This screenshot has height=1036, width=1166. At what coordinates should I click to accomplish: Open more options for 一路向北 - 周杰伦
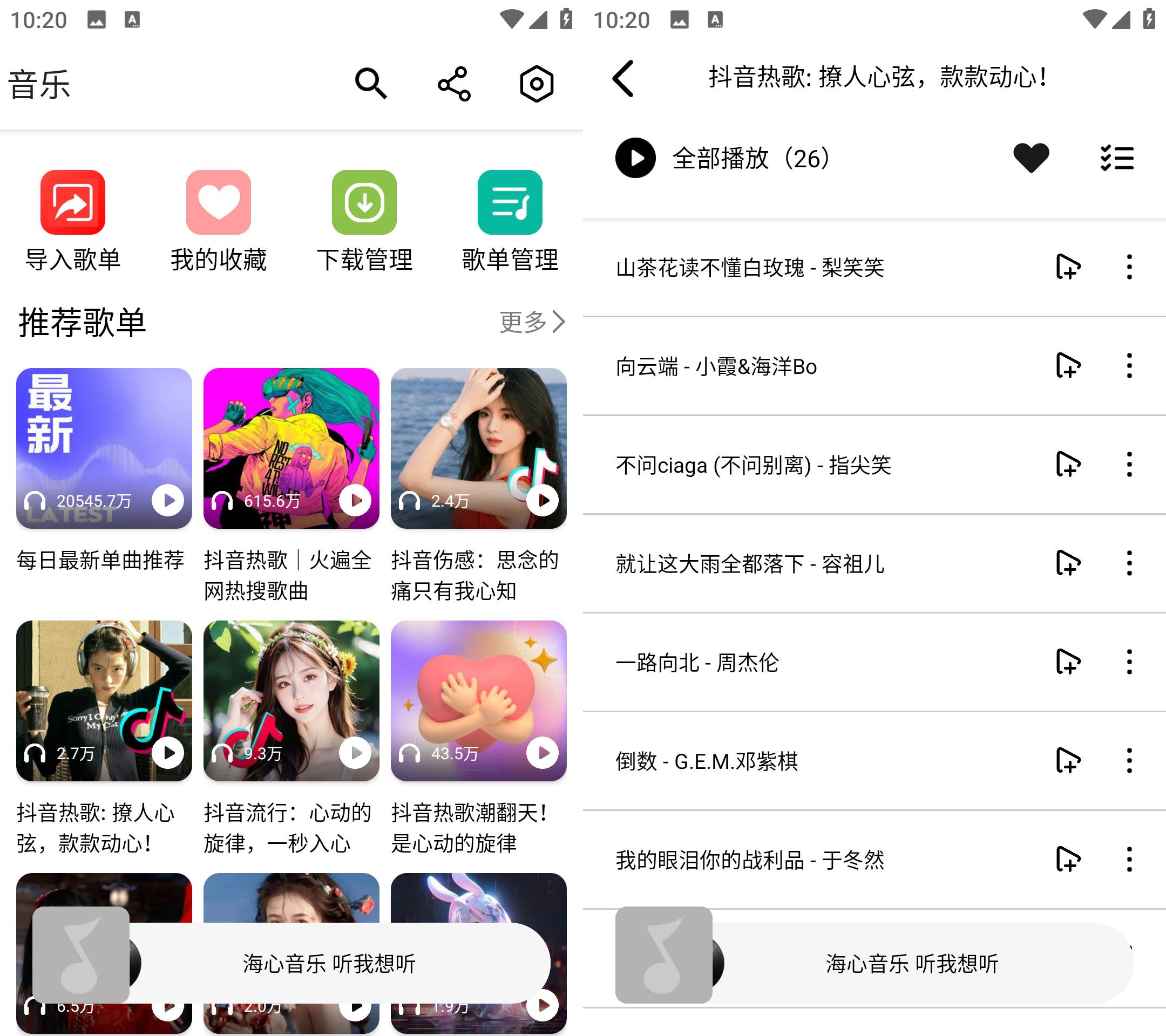pos(1129,662)
